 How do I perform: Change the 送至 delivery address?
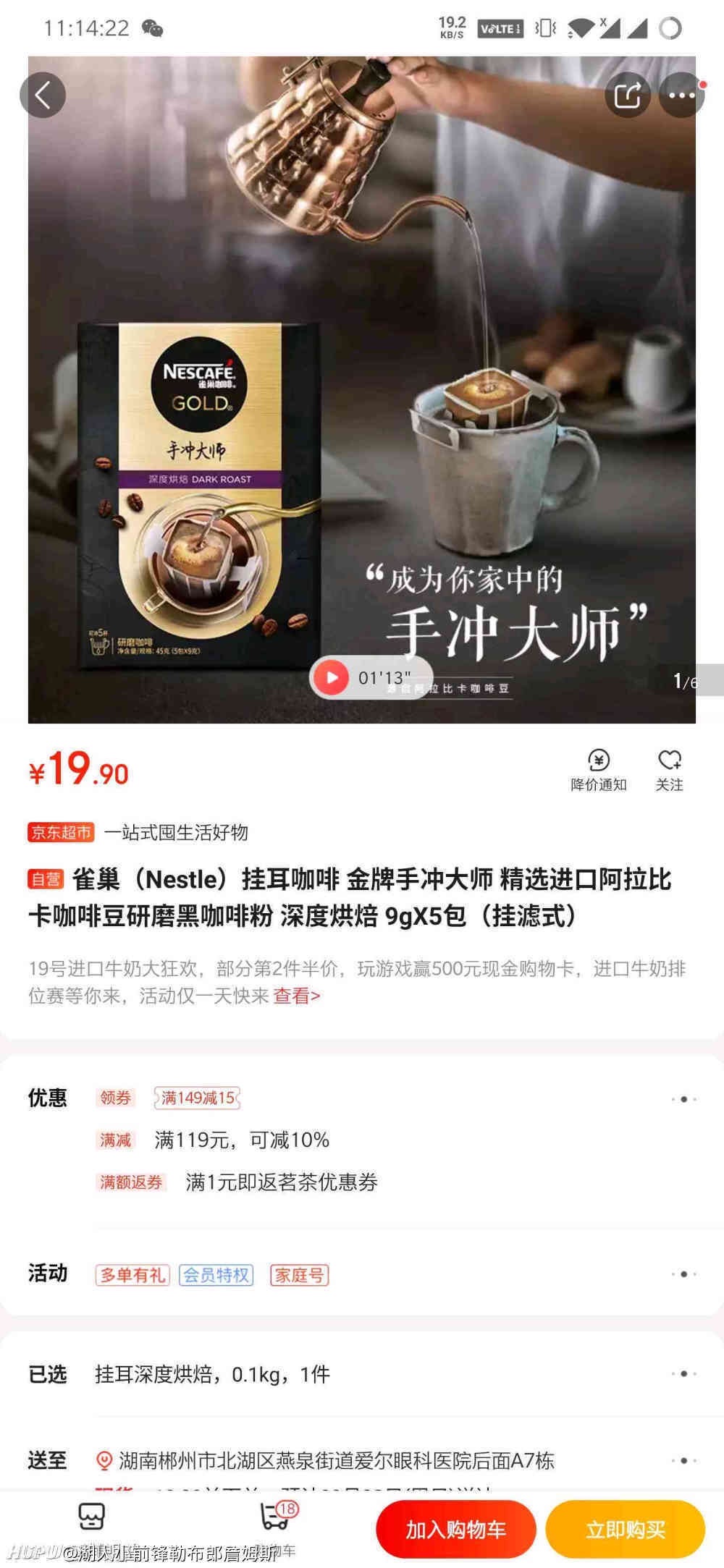[x=362, y=1461]
